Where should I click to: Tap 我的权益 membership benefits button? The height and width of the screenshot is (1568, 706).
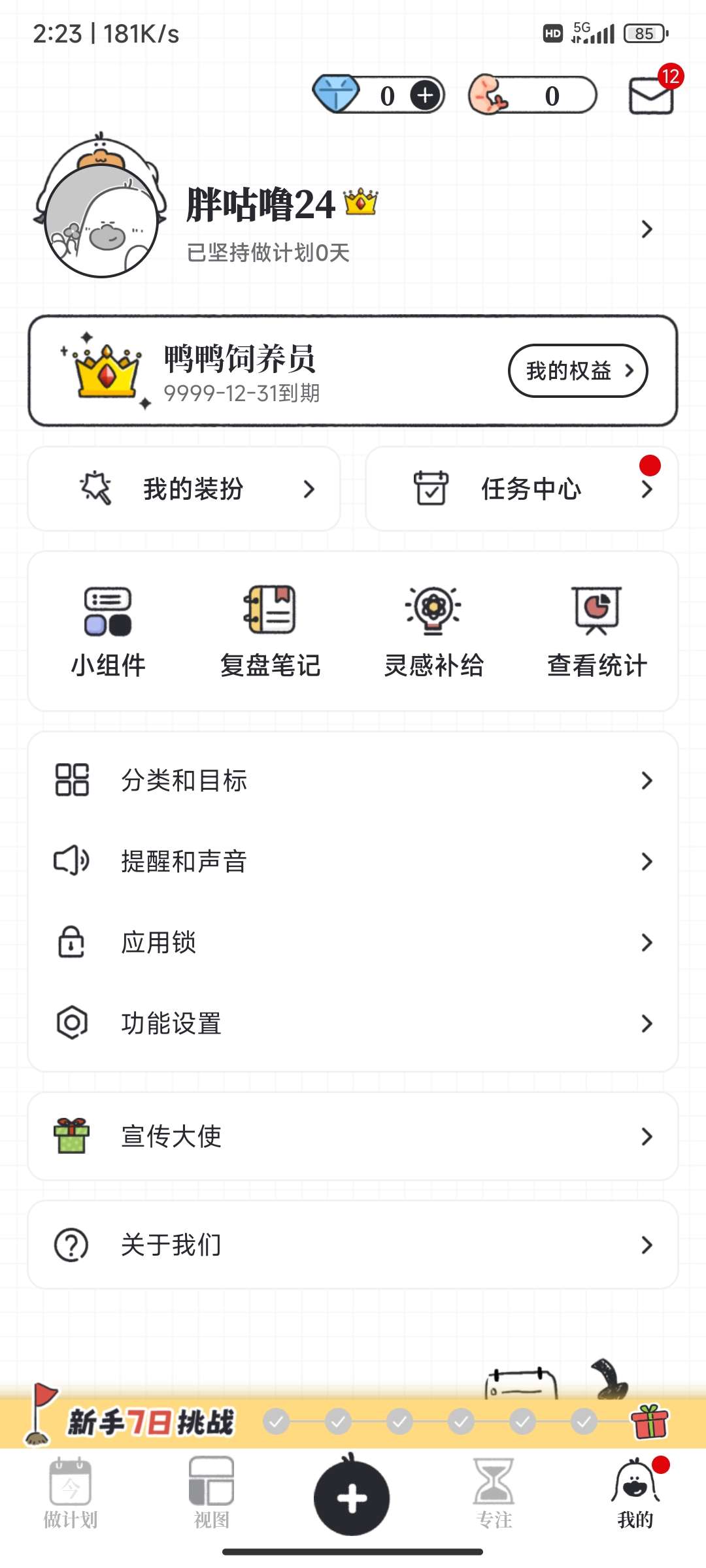coord(578,371)
